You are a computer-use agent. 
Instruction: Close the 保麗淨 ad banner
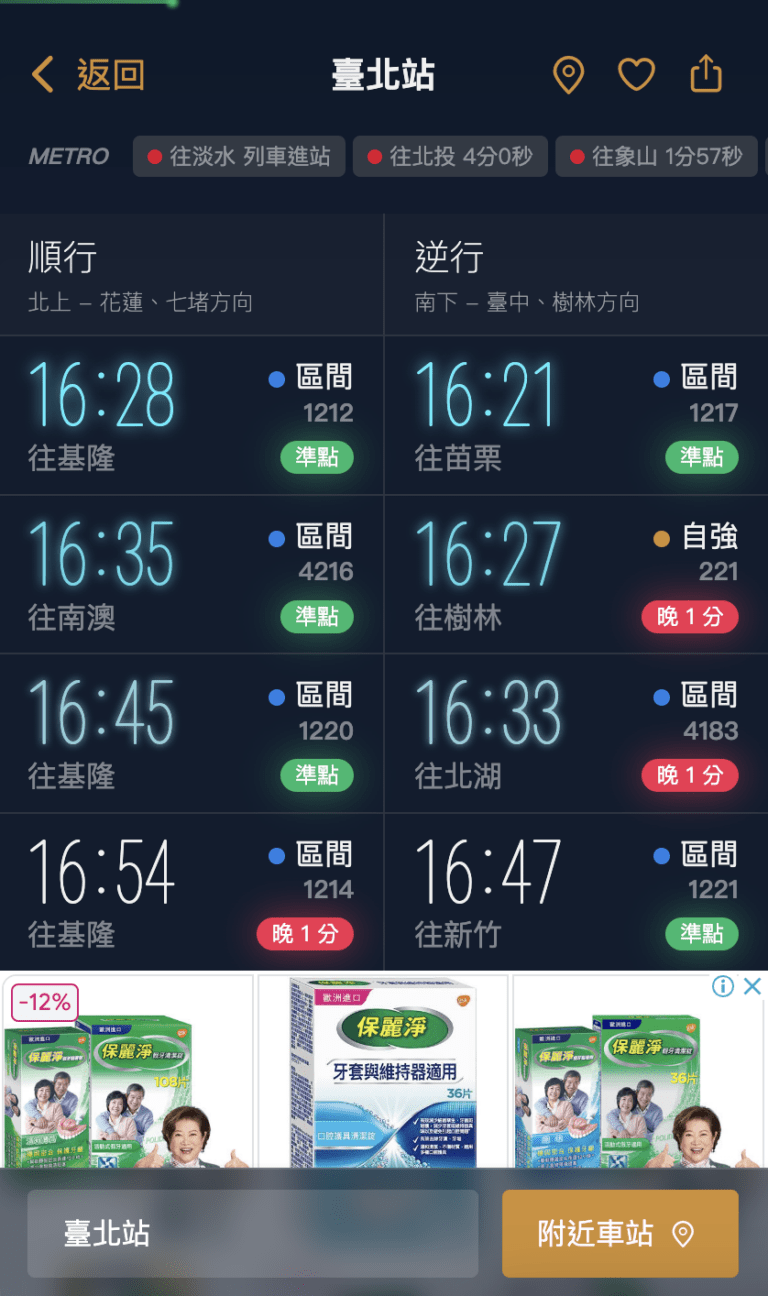click(x=753, y=987)
